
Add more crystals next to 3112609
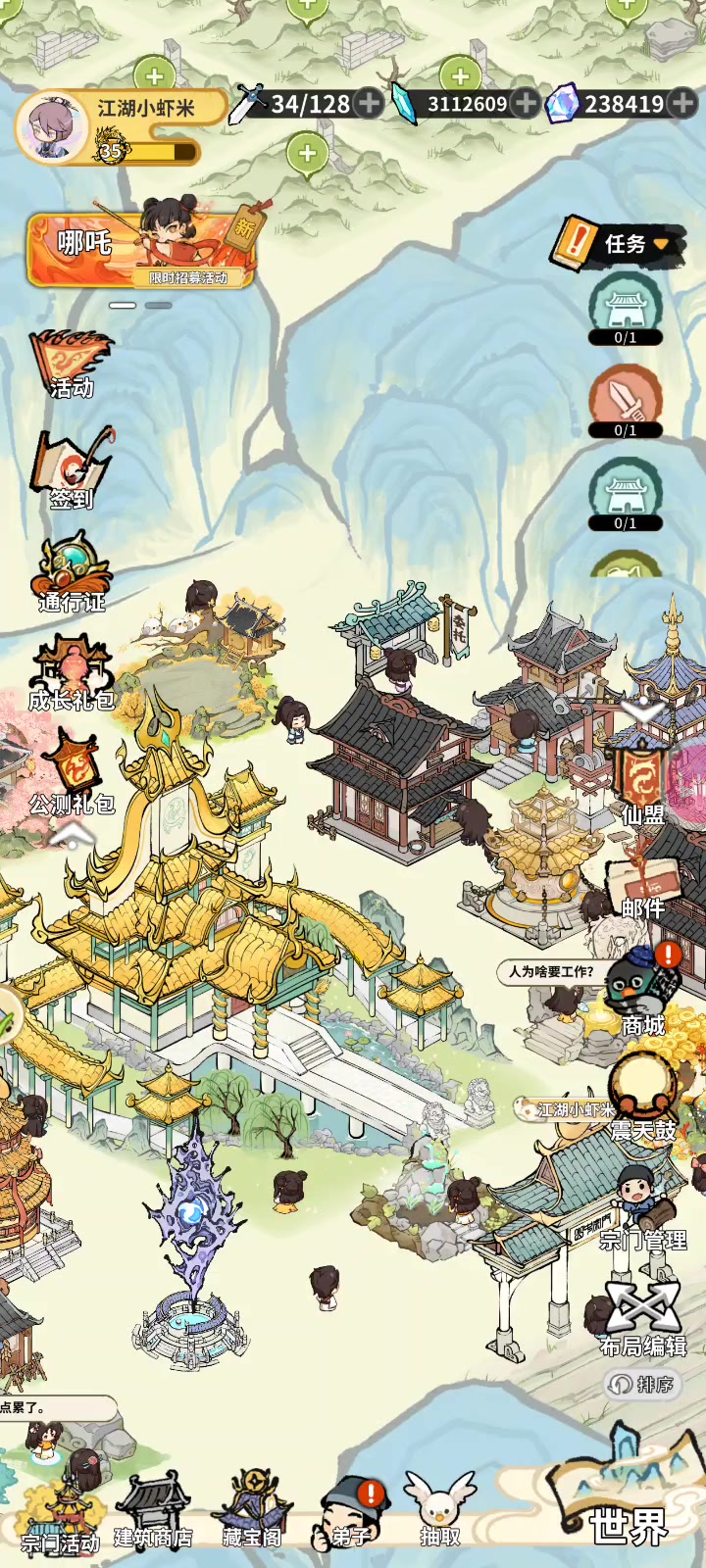tap(526, 103)
